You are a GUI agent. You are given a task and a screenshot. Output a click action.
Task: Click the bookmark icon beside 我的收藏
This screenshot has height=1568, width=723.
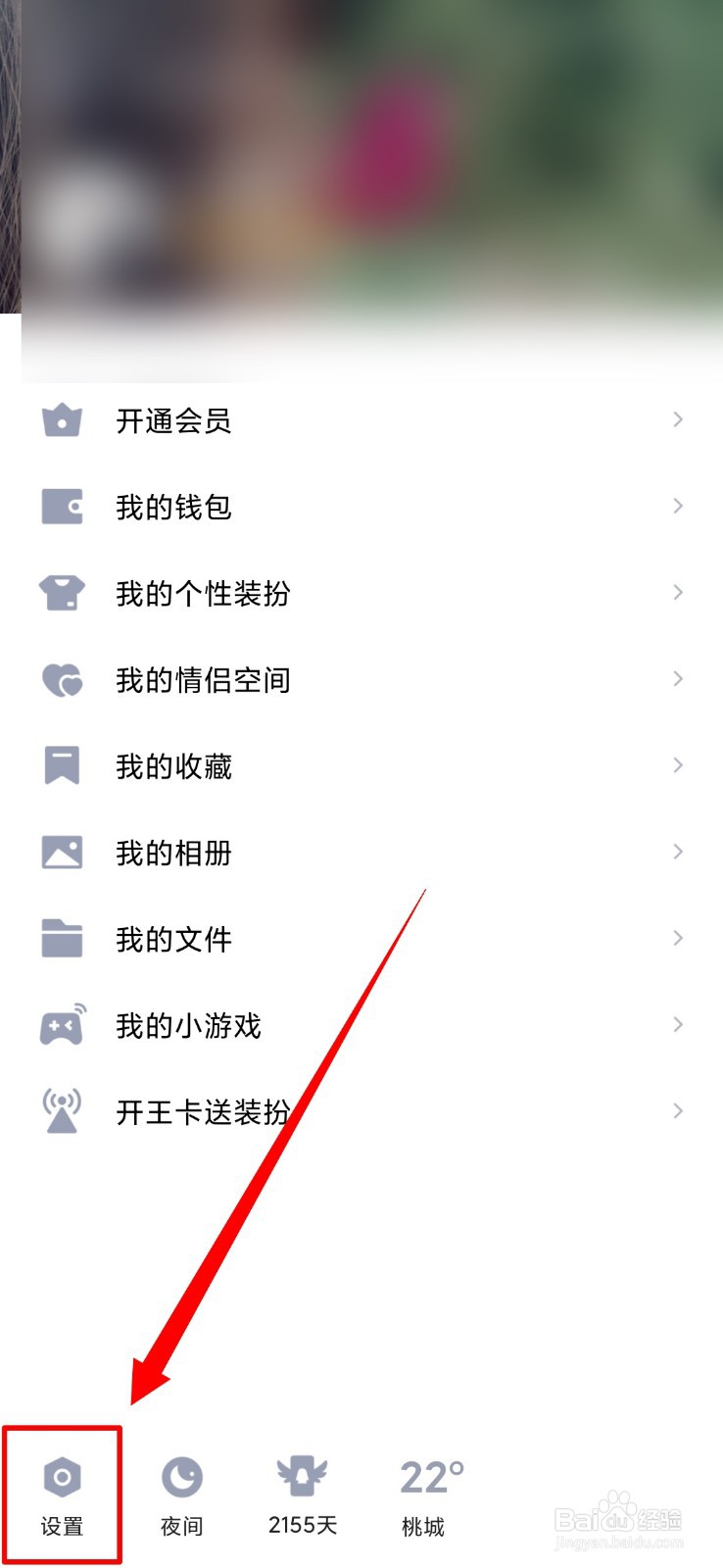coord(62,765)
